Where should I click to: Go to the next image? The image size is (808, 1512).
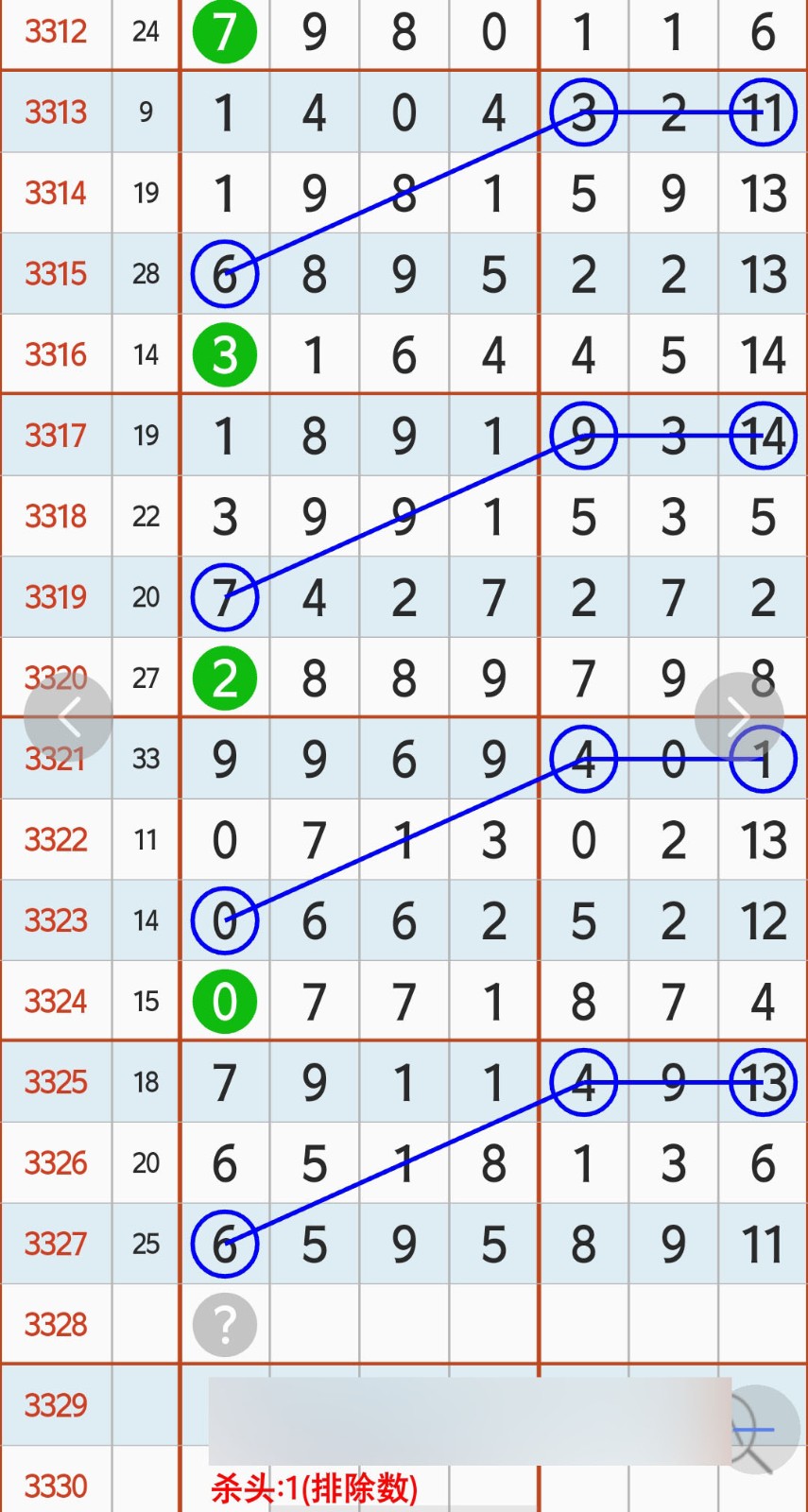click(x=738, y=717)
